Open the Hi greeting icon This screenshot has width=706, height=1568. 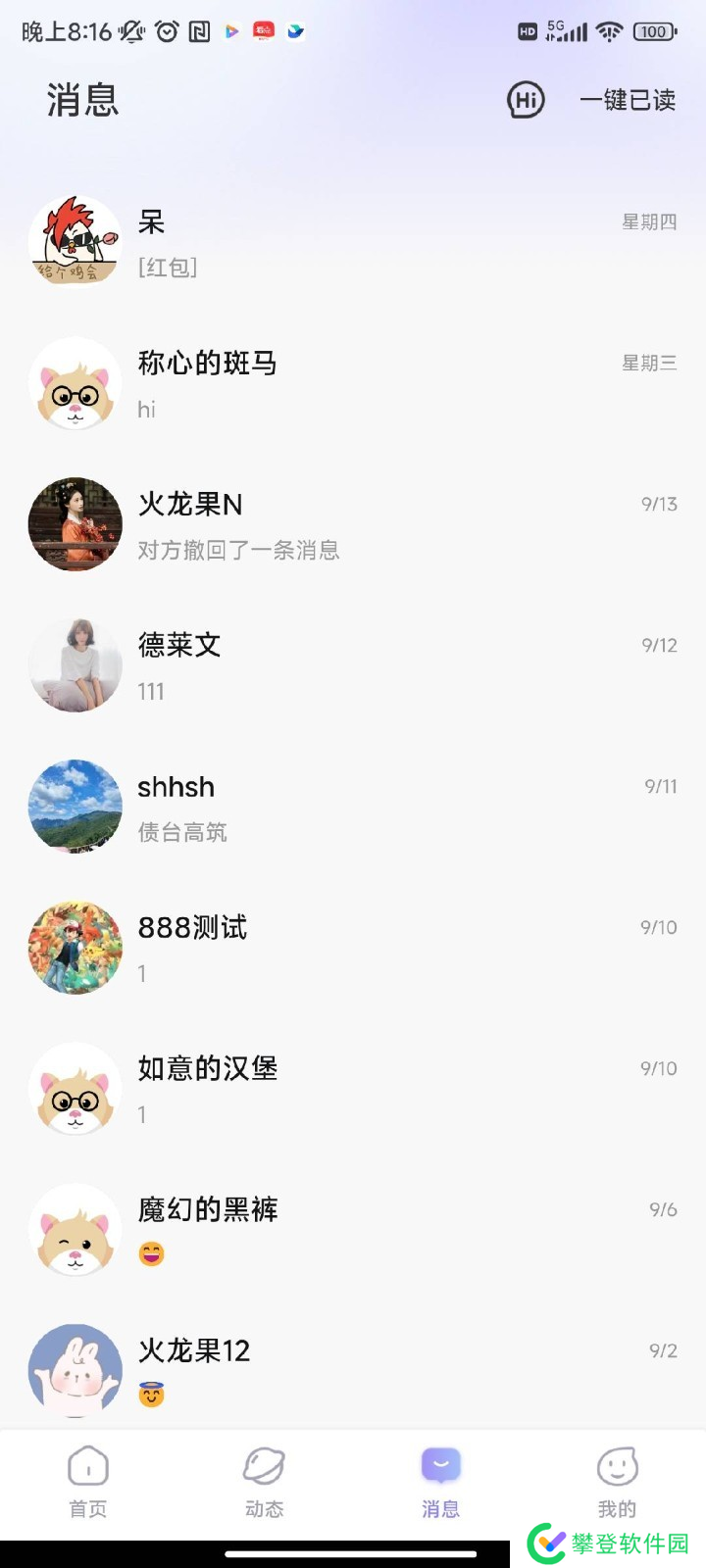point(526,100)
